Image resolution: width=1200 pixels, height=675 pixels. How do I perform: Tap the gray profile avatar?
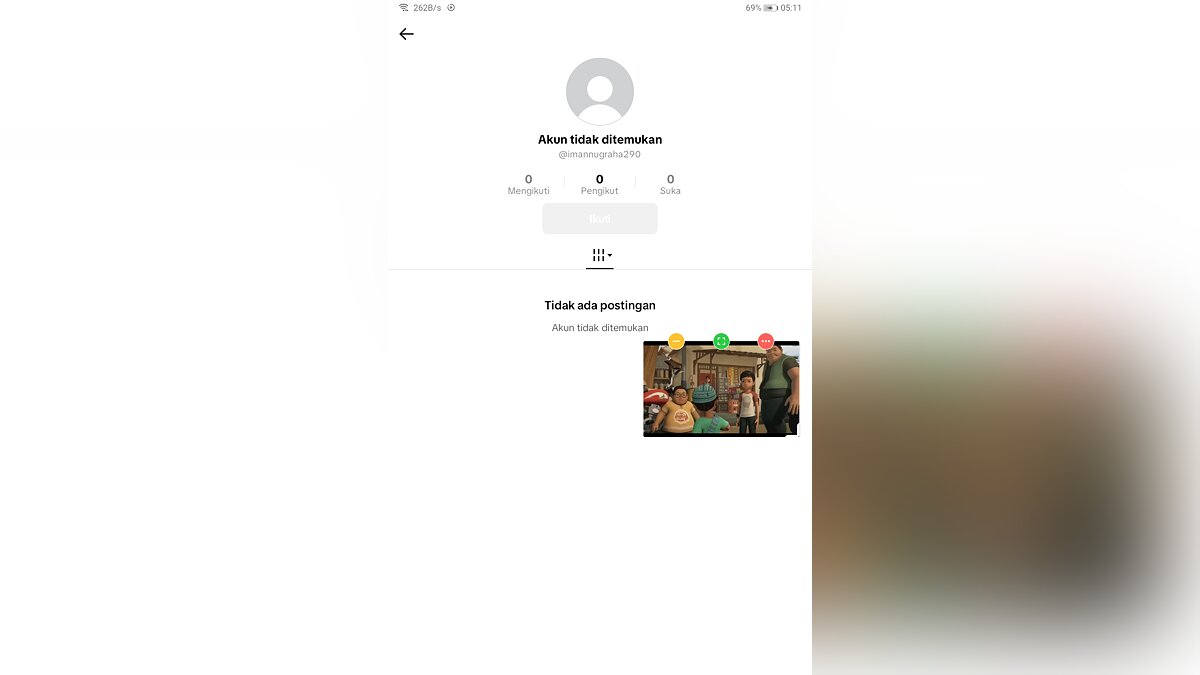click(600, 92)
